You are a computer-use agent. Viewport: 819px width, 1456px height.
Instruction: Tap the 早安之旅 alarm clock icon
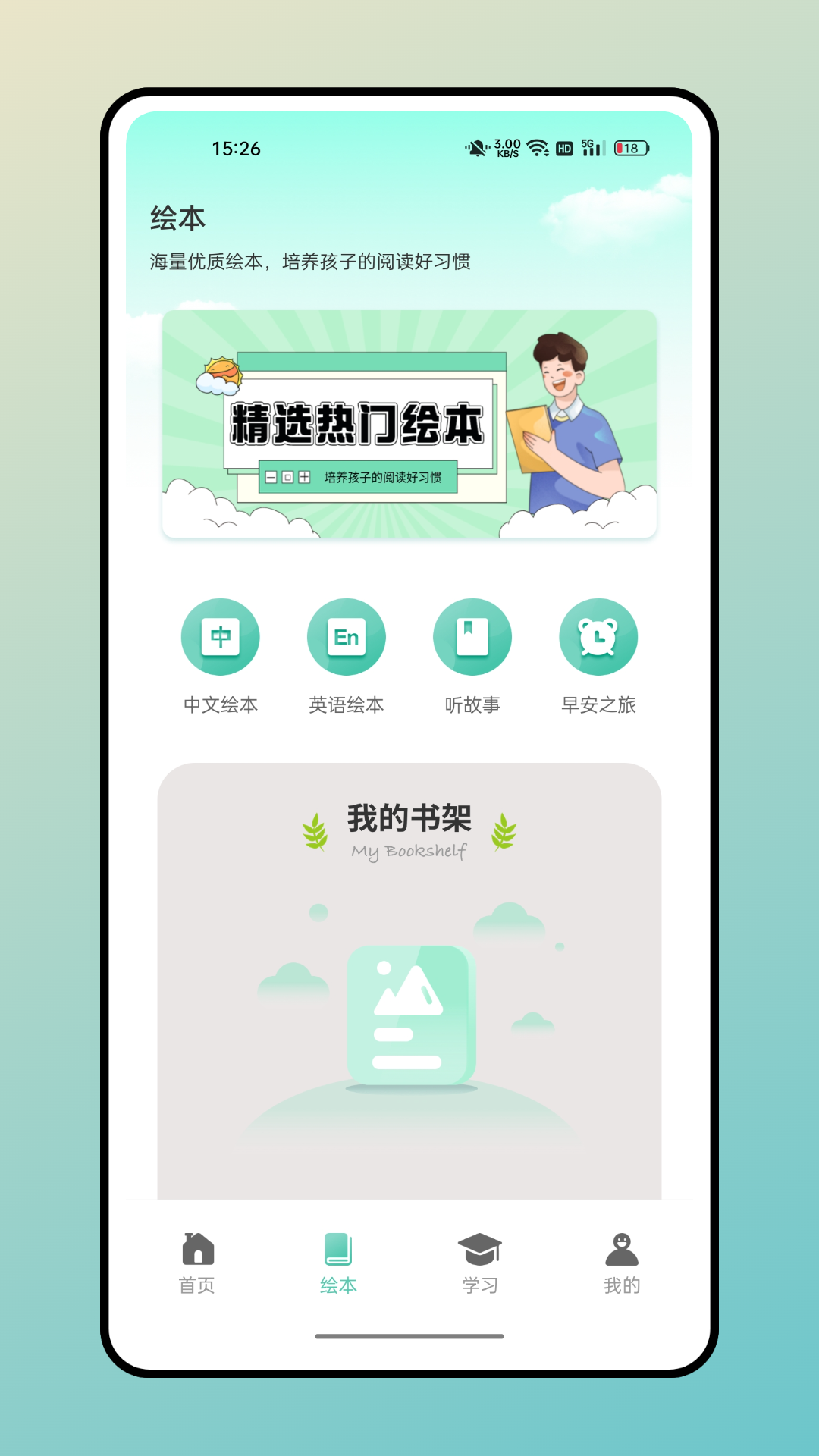coord(598,637)
